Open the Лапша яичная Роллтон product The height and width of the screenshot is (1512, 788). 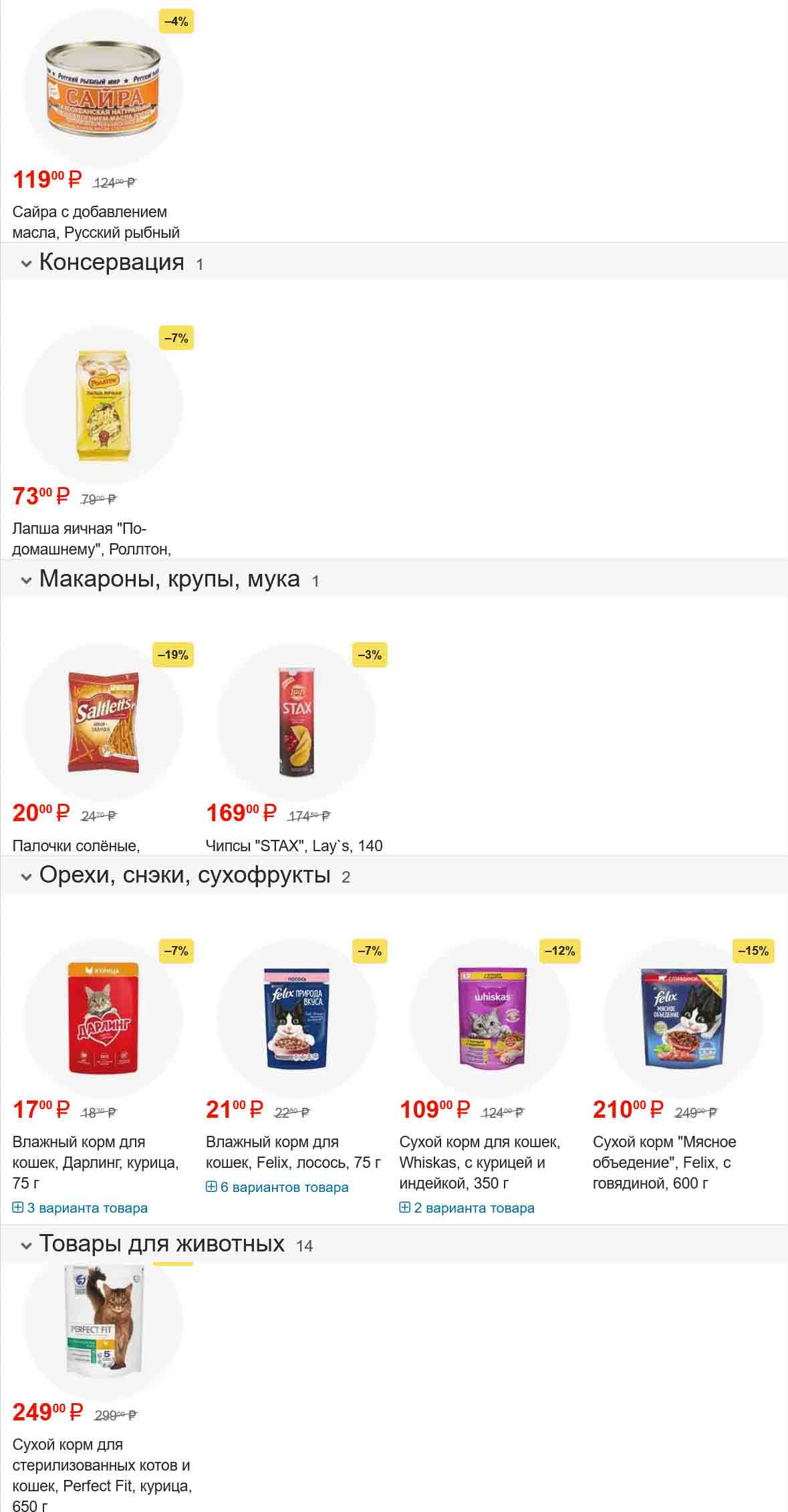pyautogui.click(x=103, y=404)
